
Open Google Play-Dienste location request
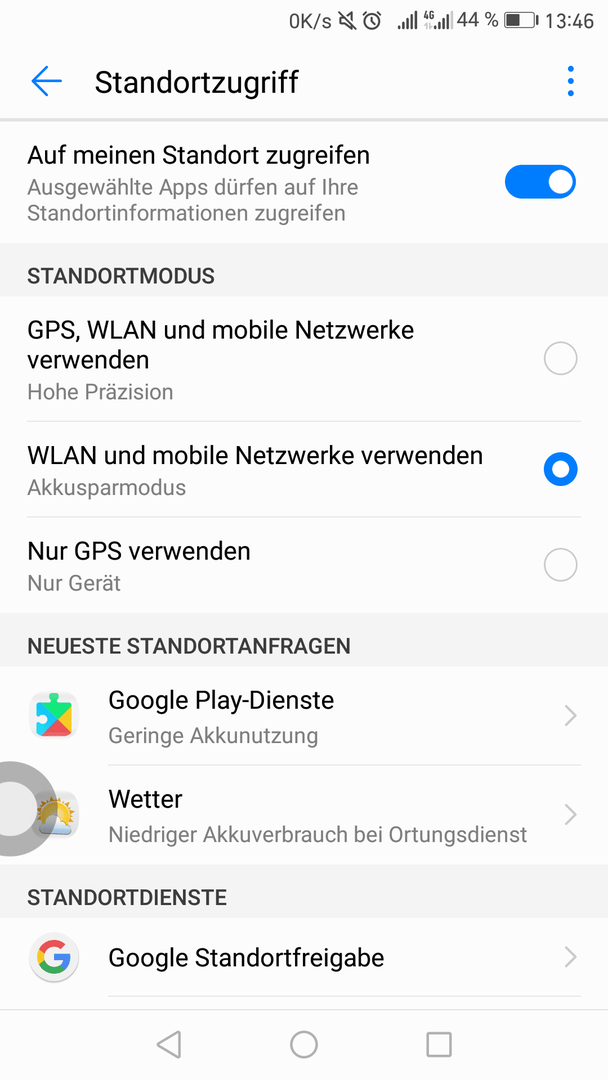click(x=304, y=716)
